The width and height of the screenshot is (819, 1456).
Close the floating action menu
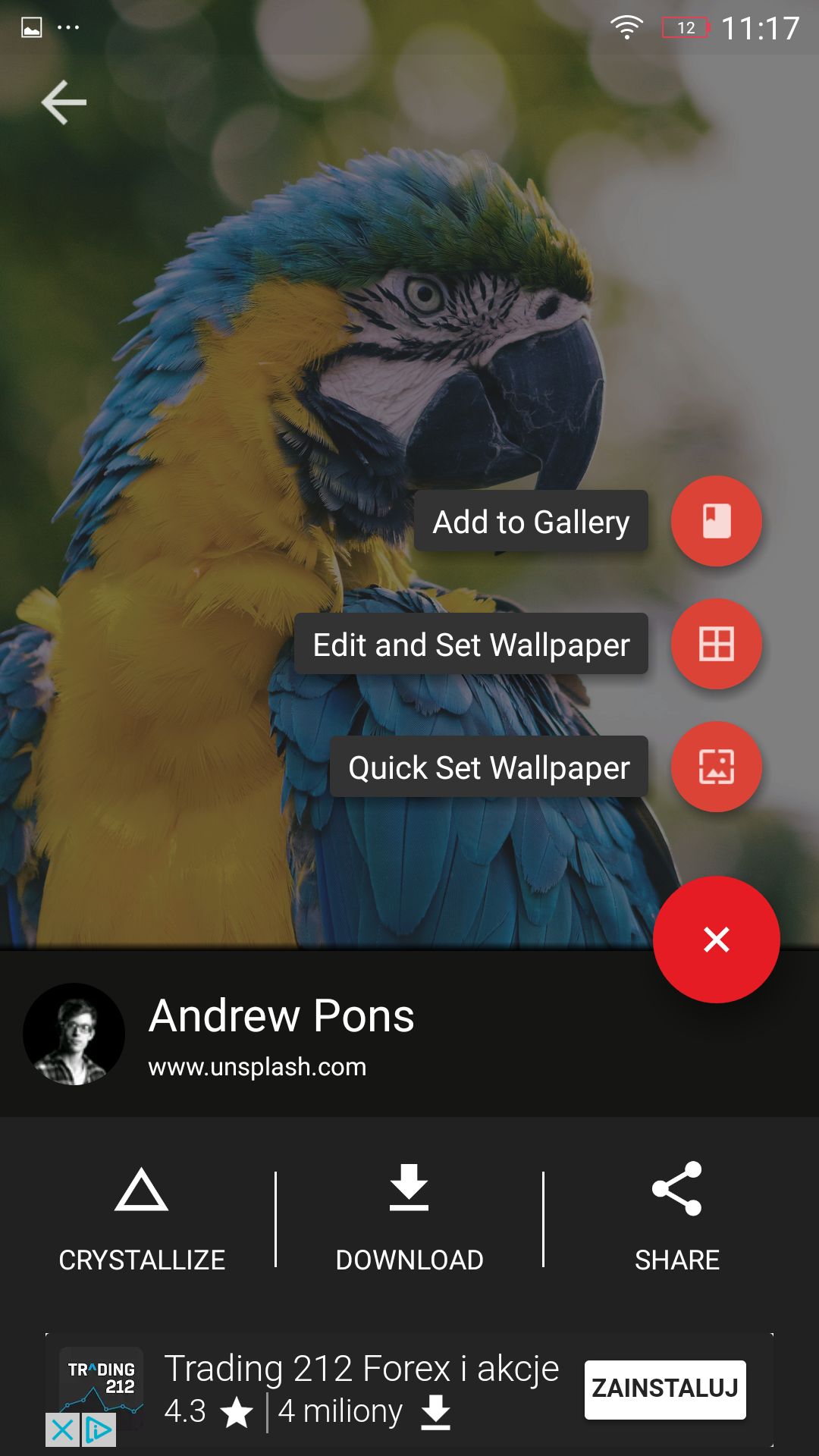point(716,940)
